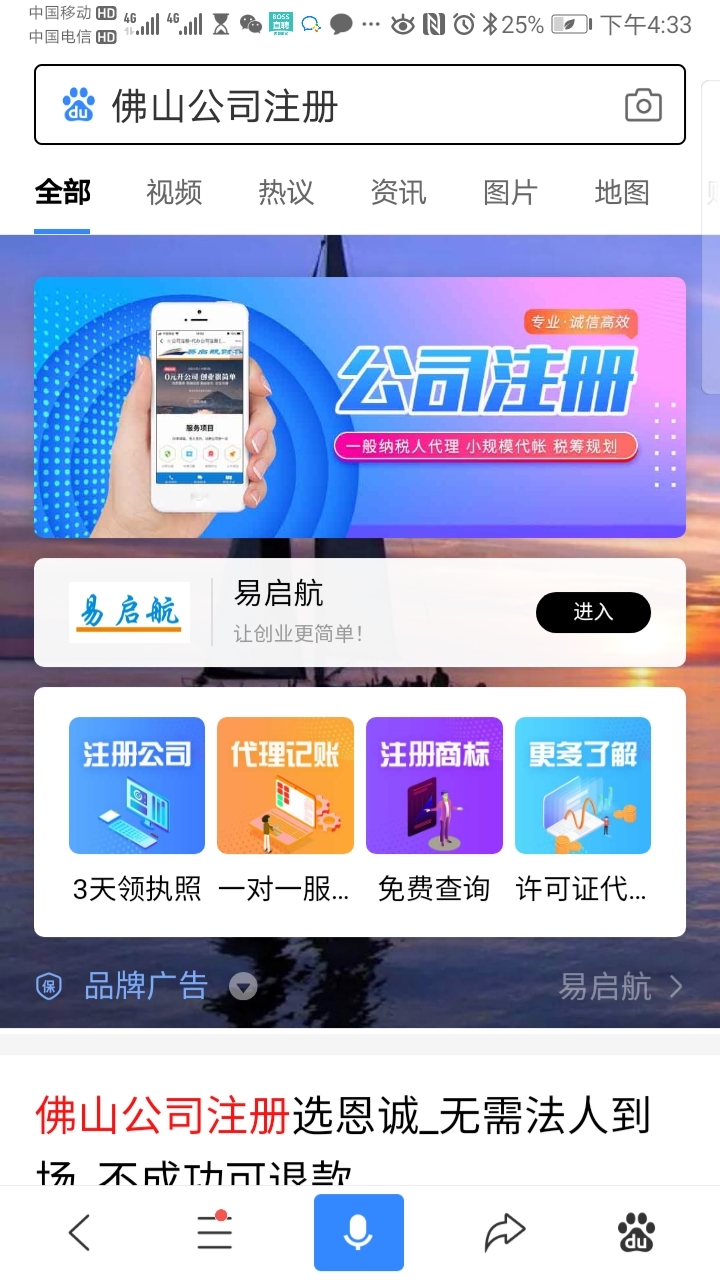This screenshot has height=1280, width=720.
Task: Switch to the 资讯 tab
Action: (x=398, y=192)
